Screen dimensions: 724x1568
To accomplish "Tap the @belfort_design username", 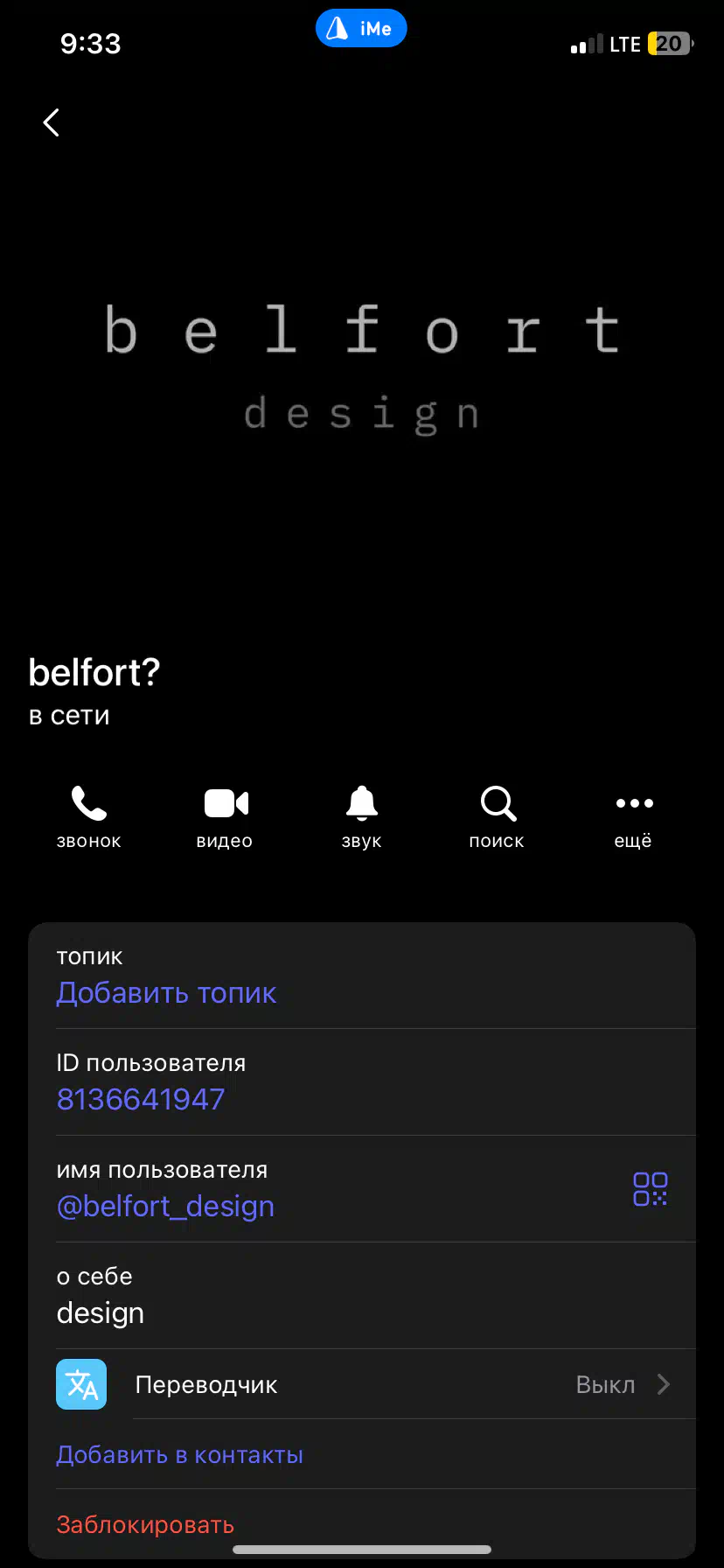I will tap(165, 1207).
